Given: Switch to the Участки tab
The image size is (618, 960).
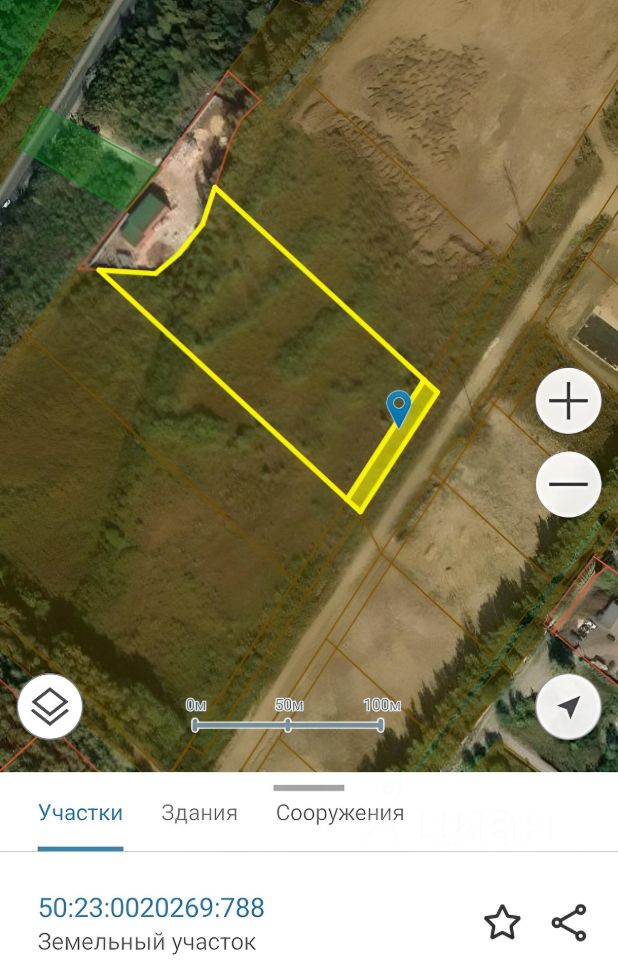Looking at the screenshot, I should (81, 813).
